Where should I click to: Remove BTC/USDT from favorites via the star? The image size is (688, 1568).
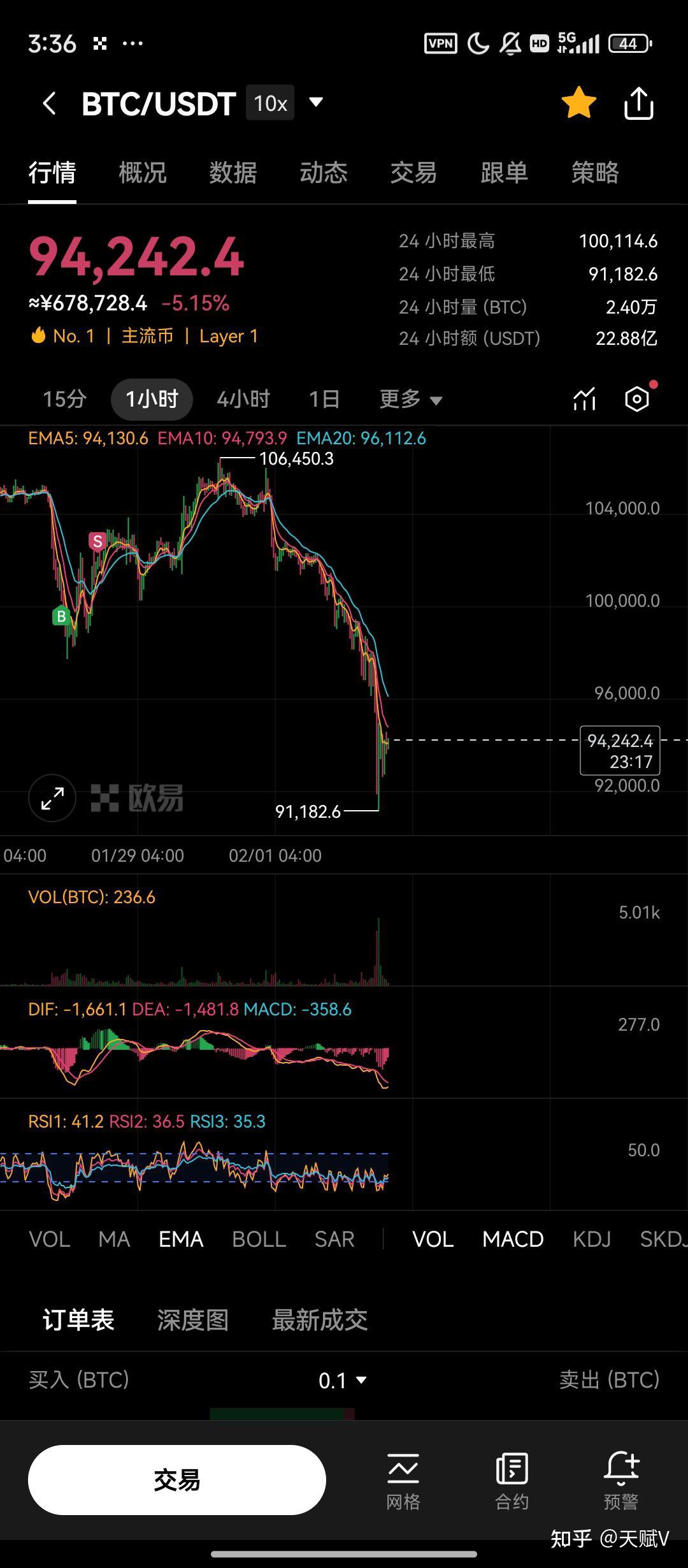click(x=578, y=103)
